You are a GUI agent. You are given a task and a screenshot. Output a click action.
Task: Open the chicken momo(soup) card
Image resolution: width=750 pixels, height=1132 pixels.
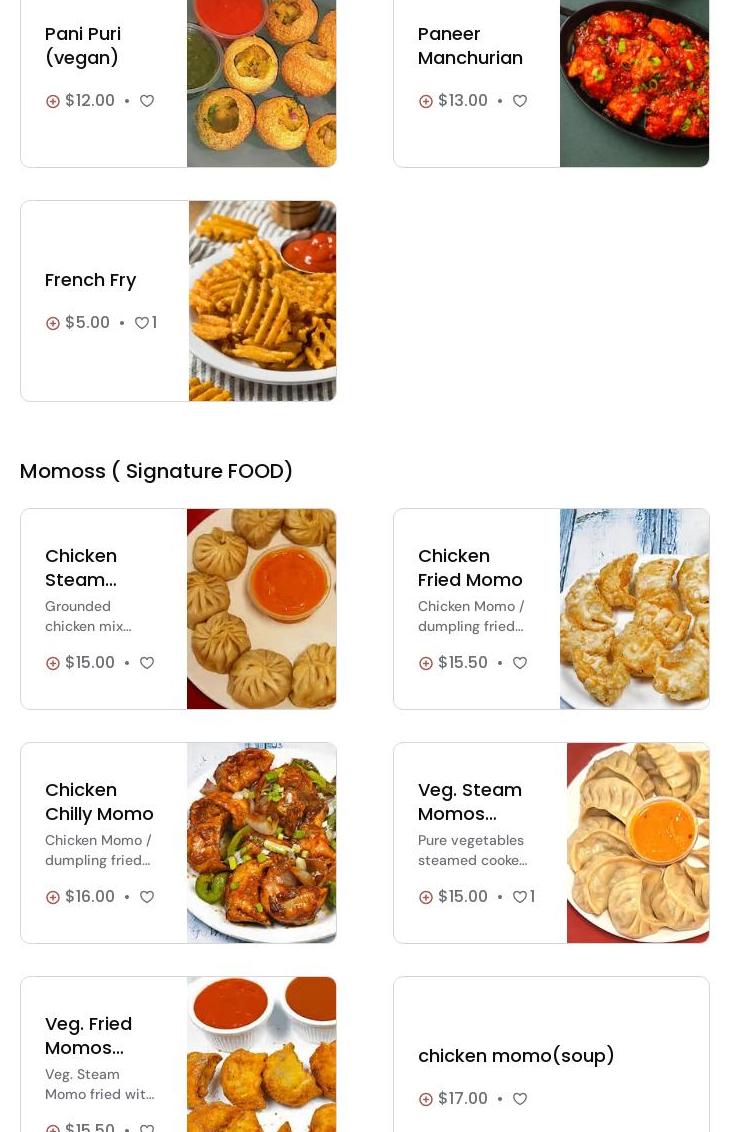516,1056
